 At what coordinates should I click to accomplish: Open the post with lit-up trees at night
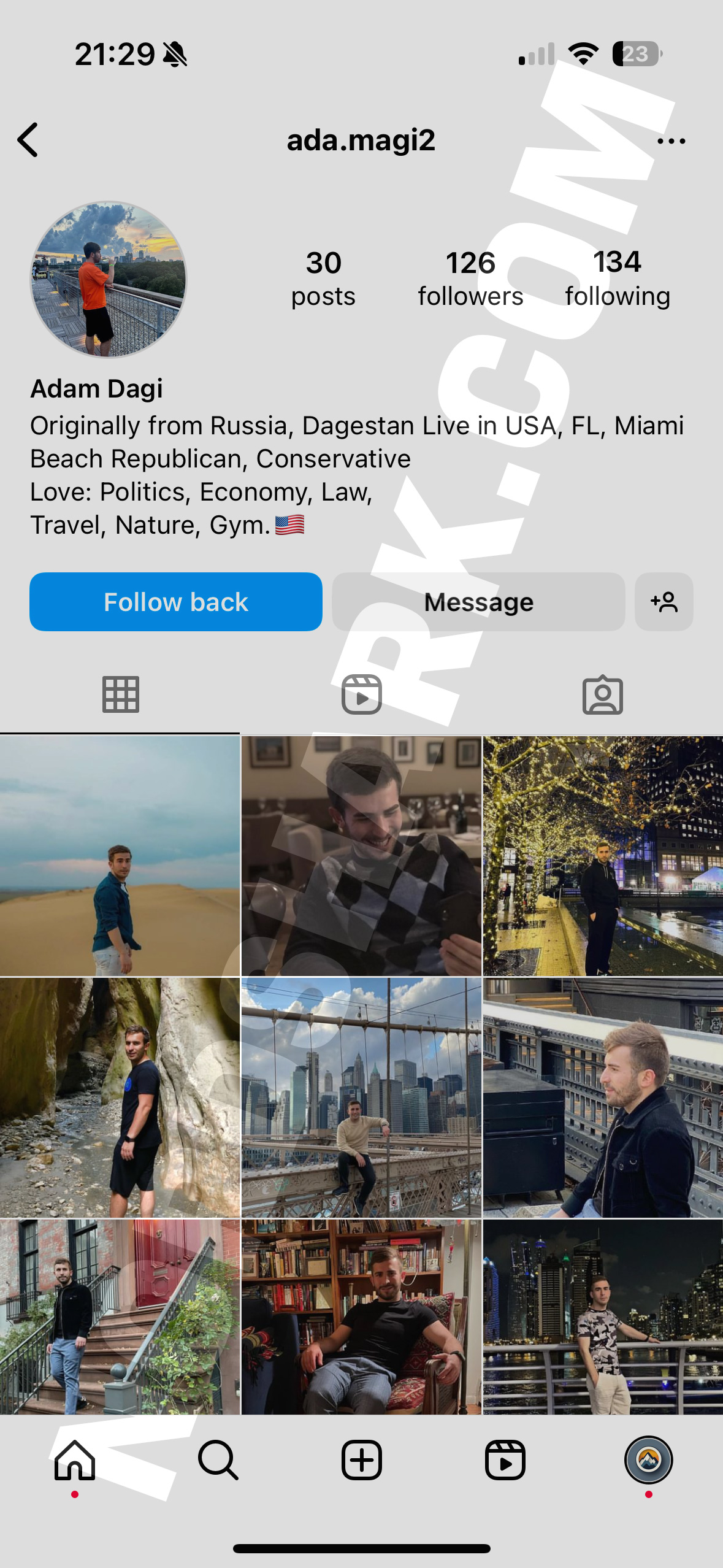[x=603, y=856]
